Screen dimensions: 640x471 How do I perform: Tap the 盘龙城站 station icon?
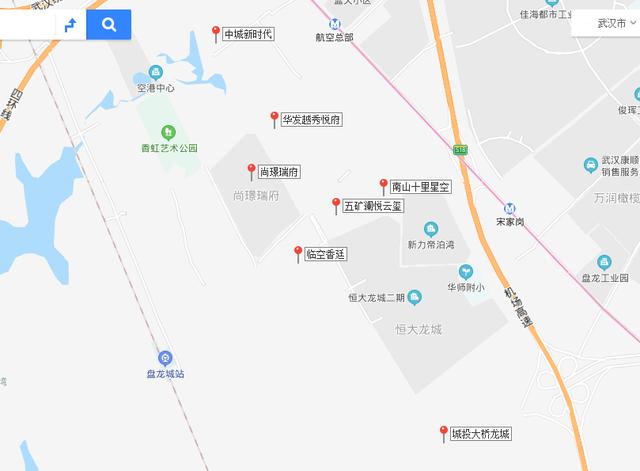tap(165, 358)
